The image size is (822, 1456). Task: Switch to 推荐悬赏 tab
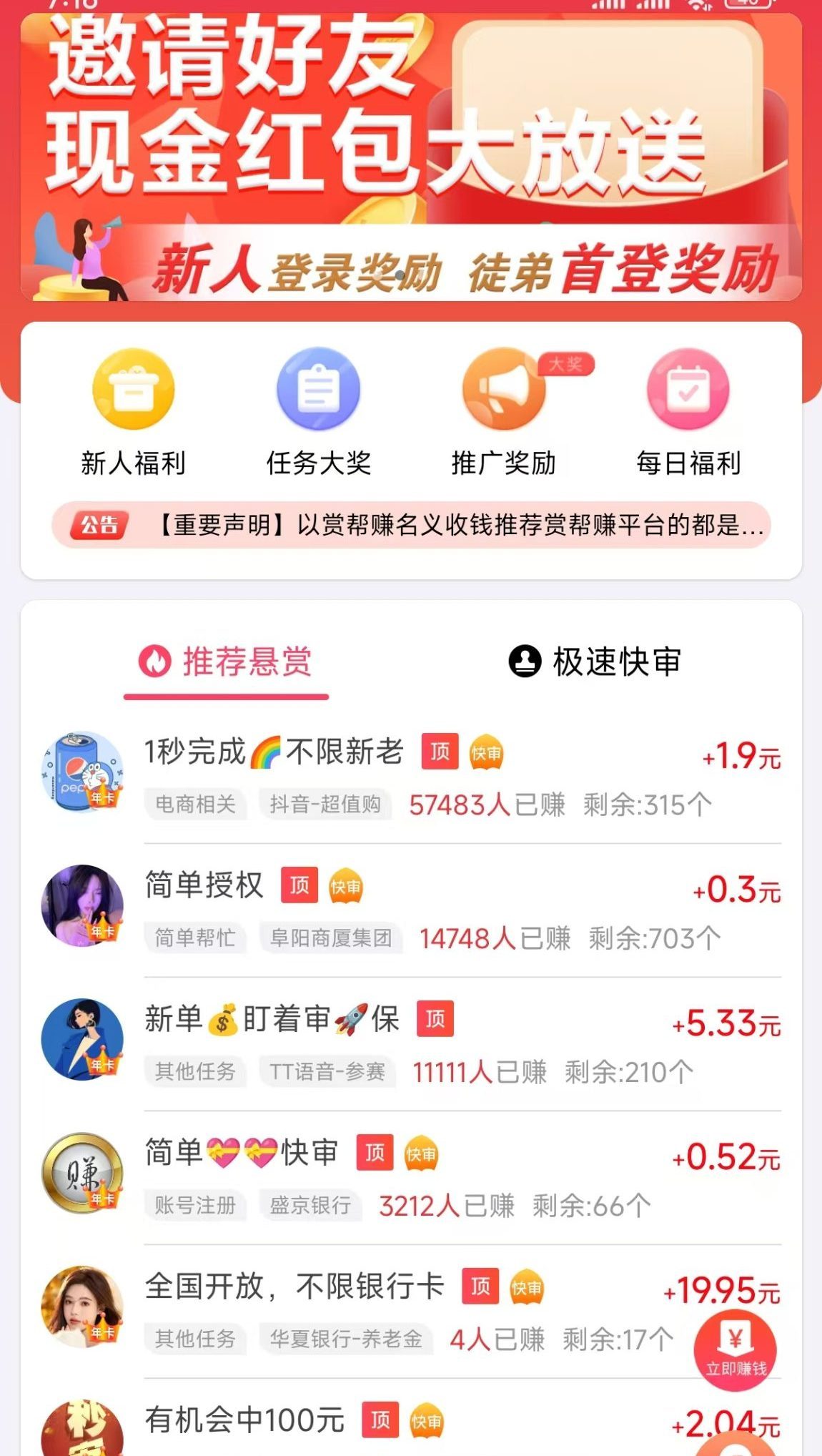tap(226, 661)
